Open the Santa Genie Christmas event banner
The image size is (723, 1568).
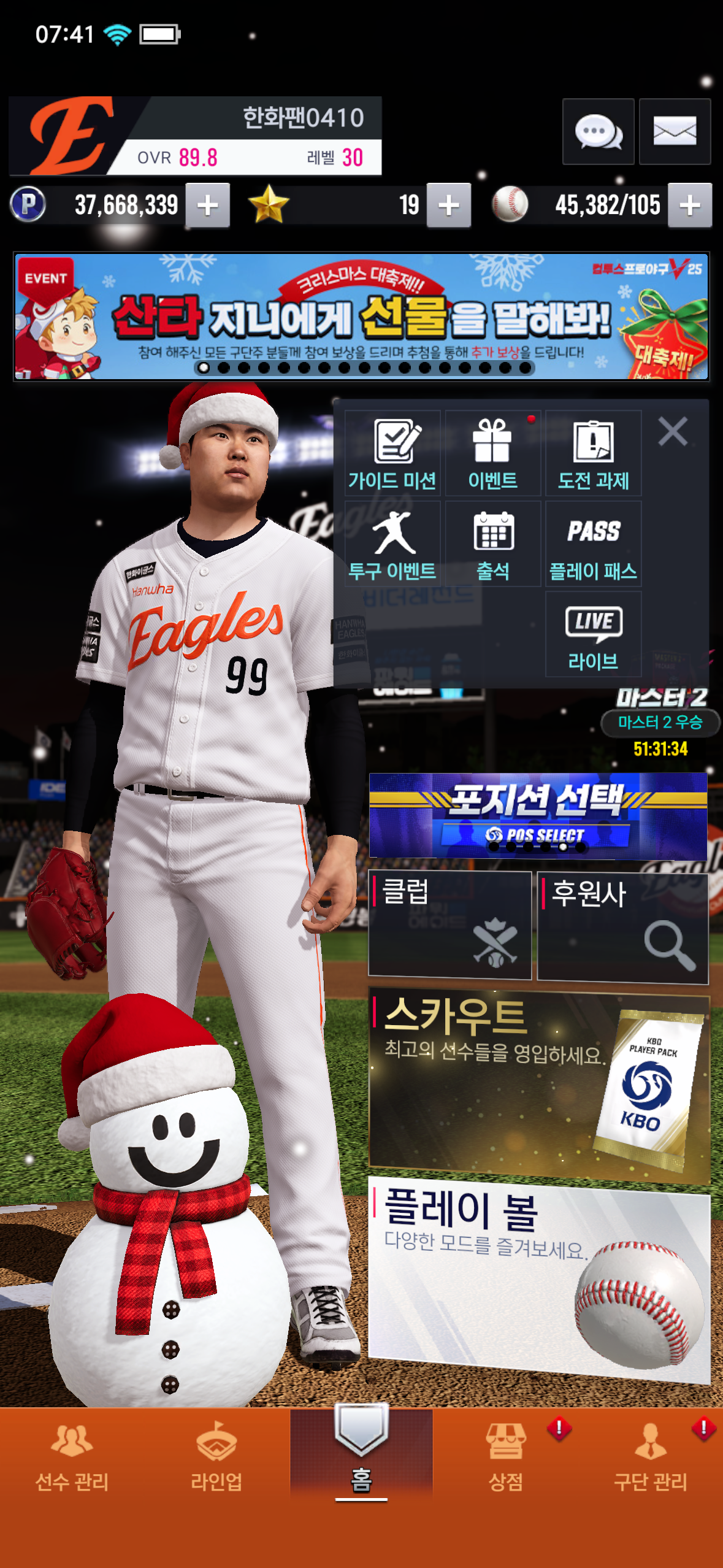pos(361,317)
